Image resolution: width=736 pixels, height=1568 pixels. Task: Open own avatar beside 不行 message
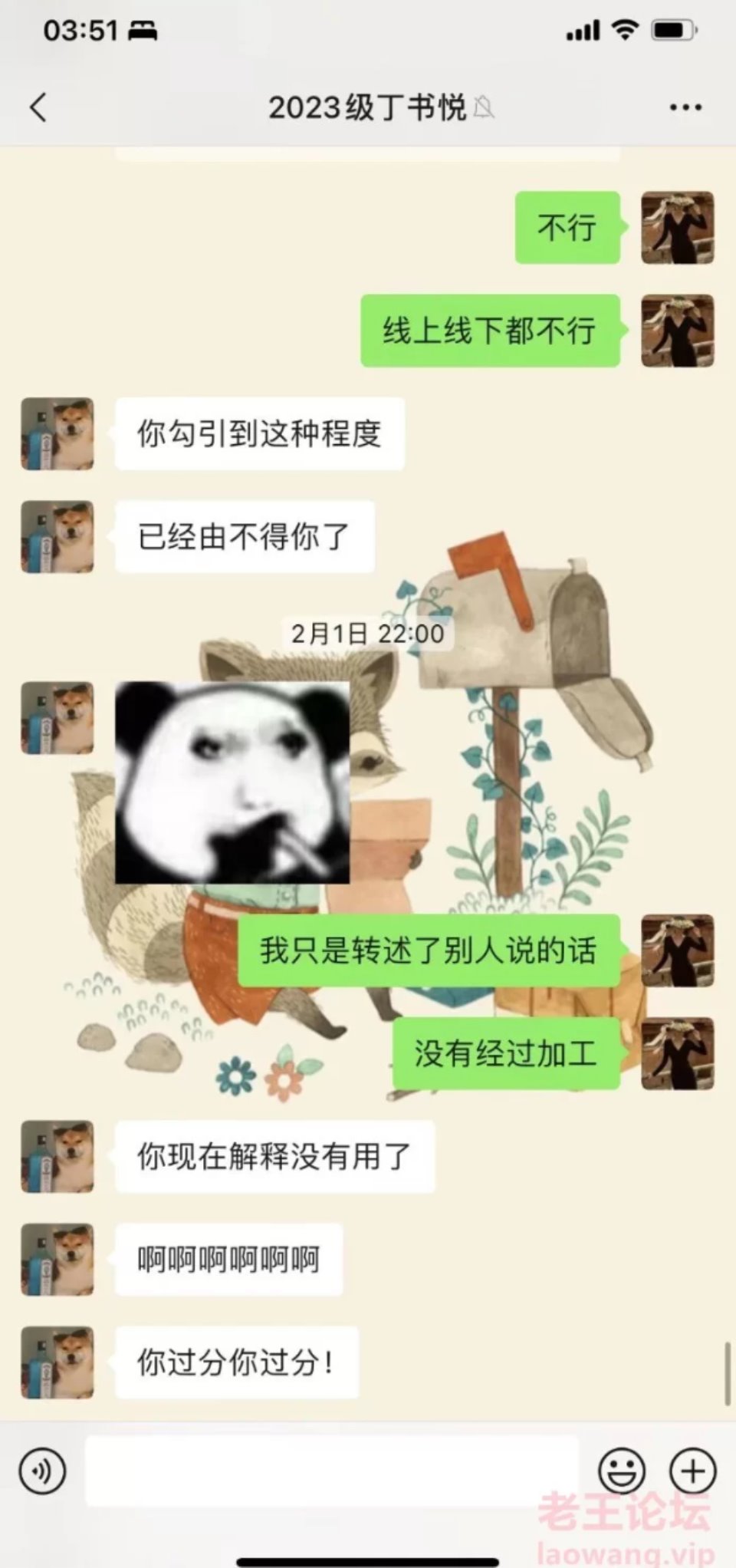[x=677, y=228]
